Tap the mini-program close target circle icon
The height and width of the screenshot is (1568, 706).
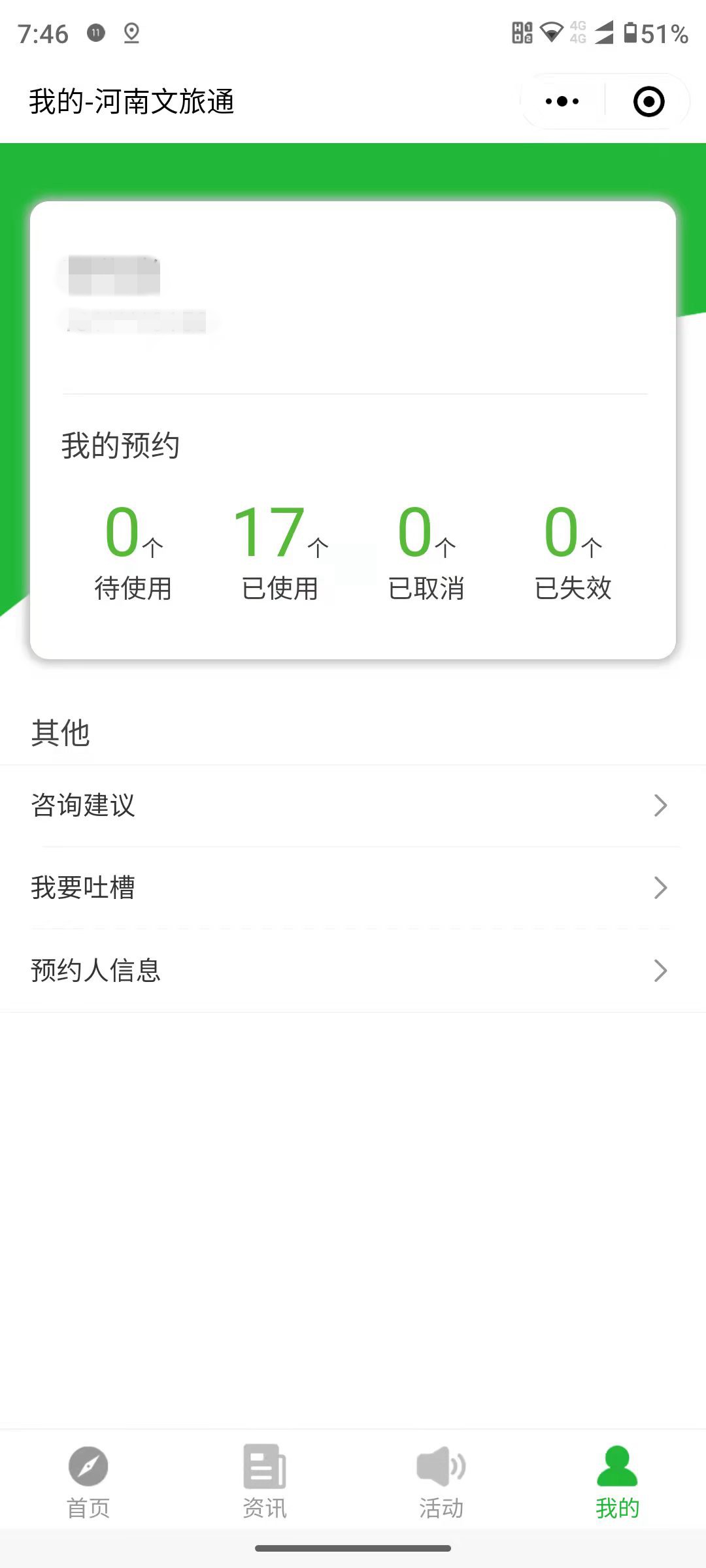tap(648, 101)
